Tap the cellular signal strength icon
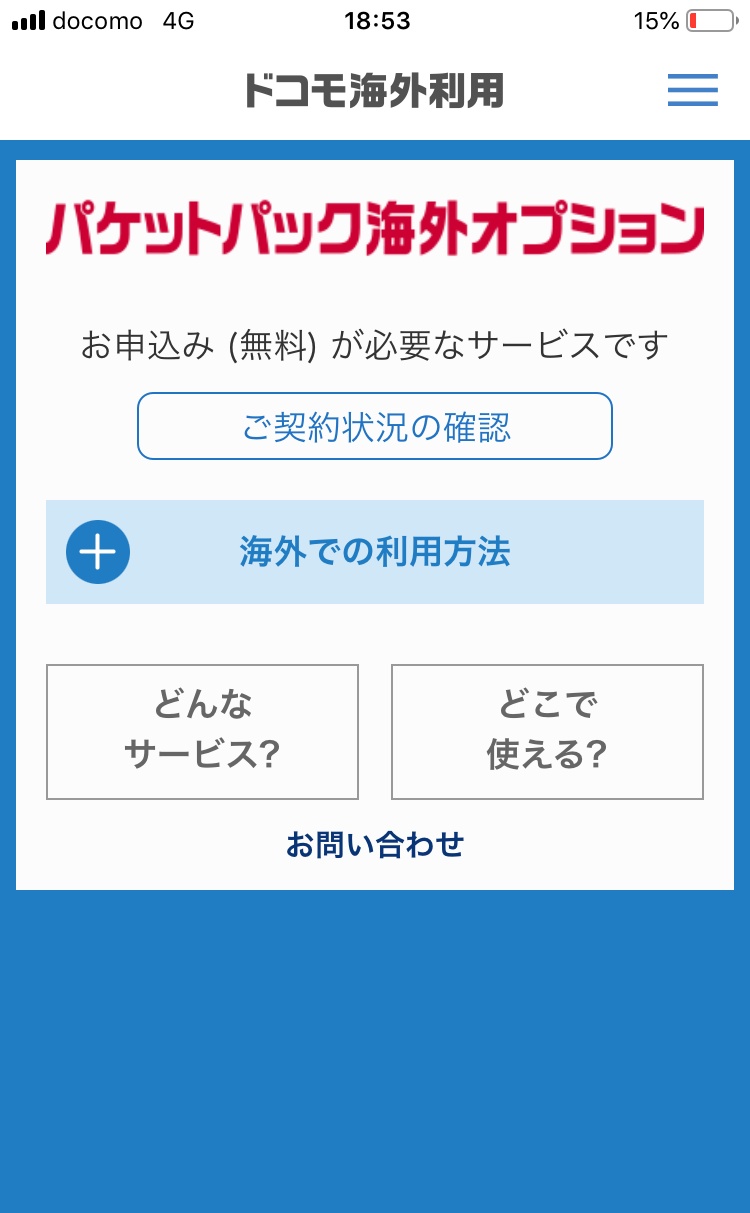The height and width of the screenshot is (1213, 750). [x=30, y=18]
